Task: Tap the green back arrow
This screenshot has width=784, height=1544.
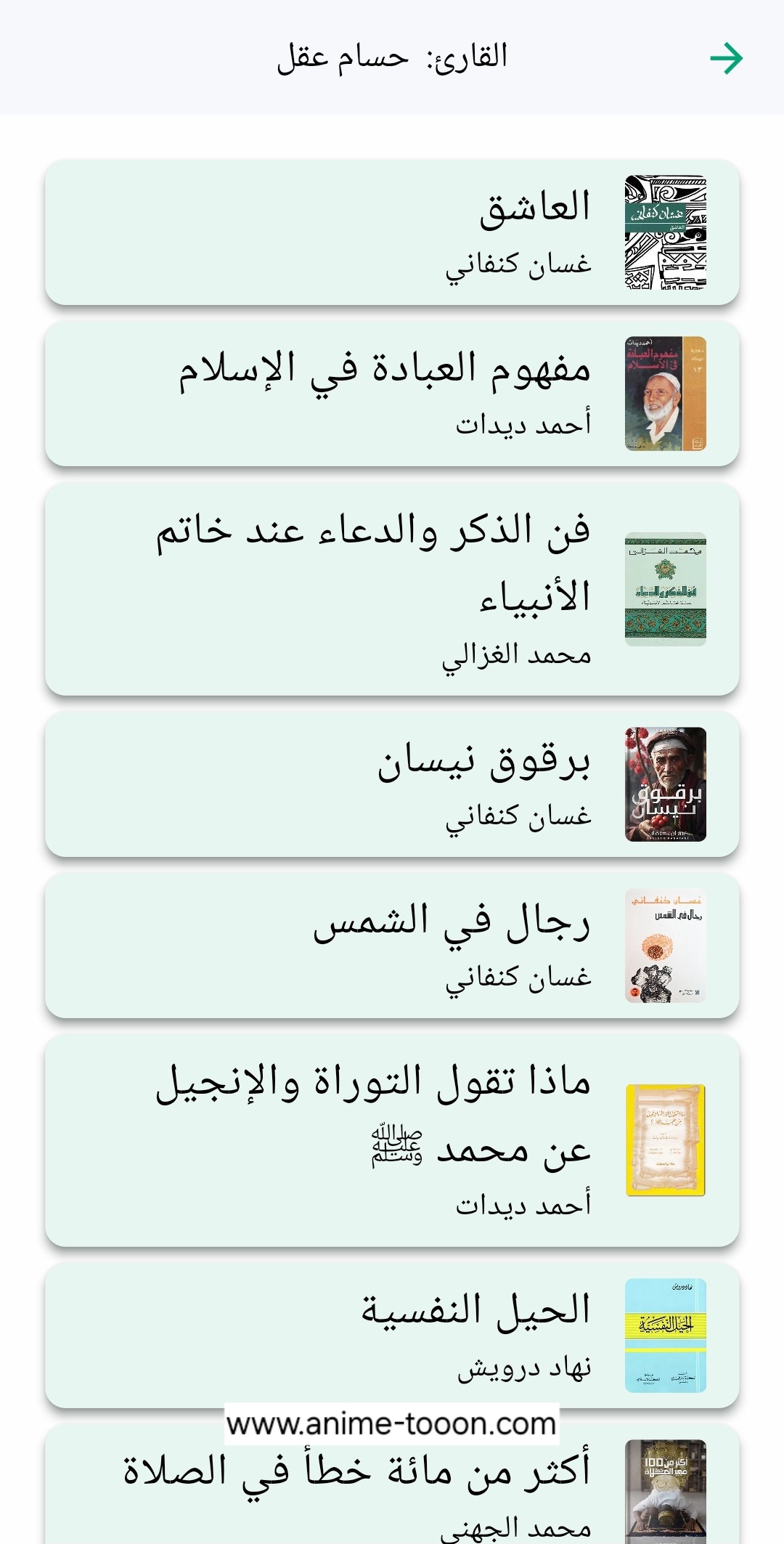Action: 726,58
